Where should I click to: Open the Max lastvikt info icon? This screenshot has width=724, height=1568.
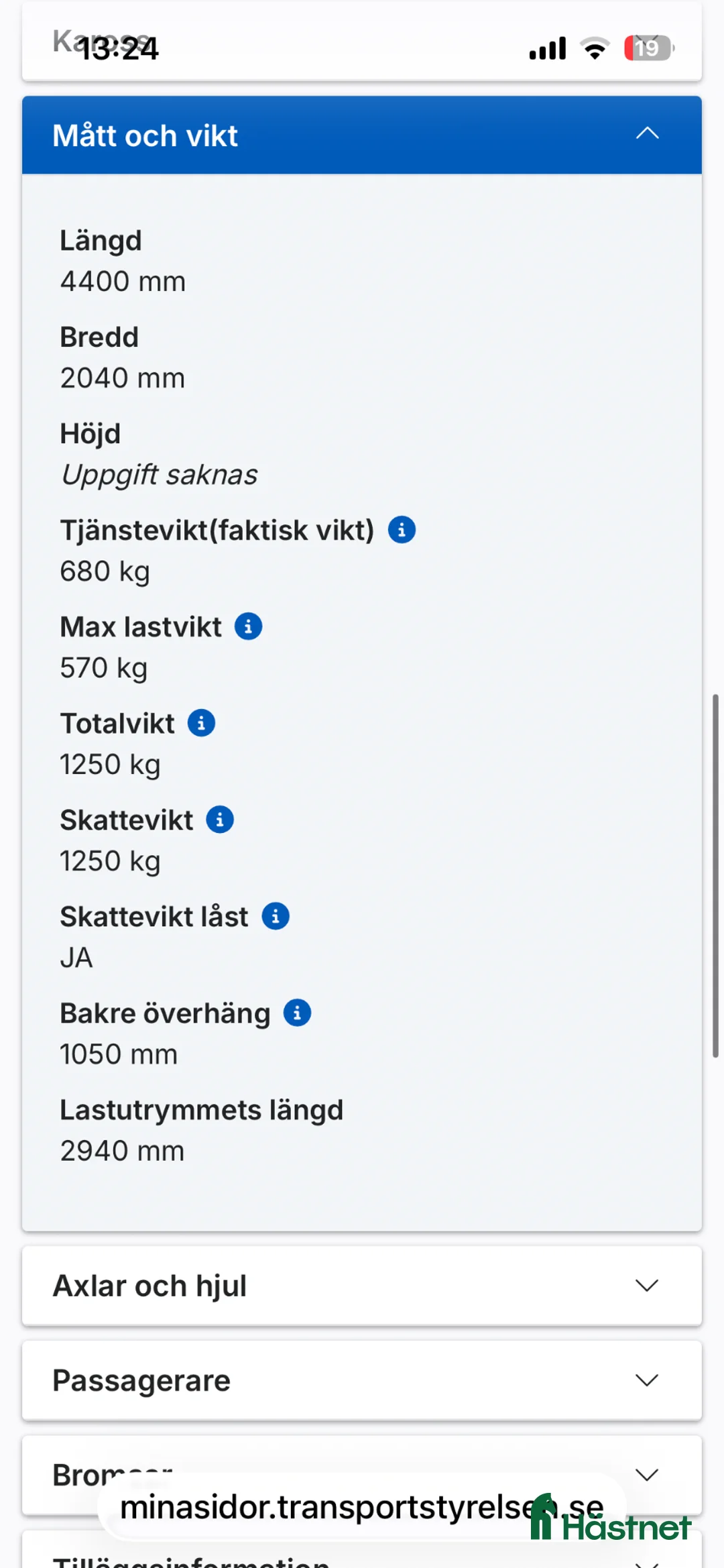pos(249,626)
